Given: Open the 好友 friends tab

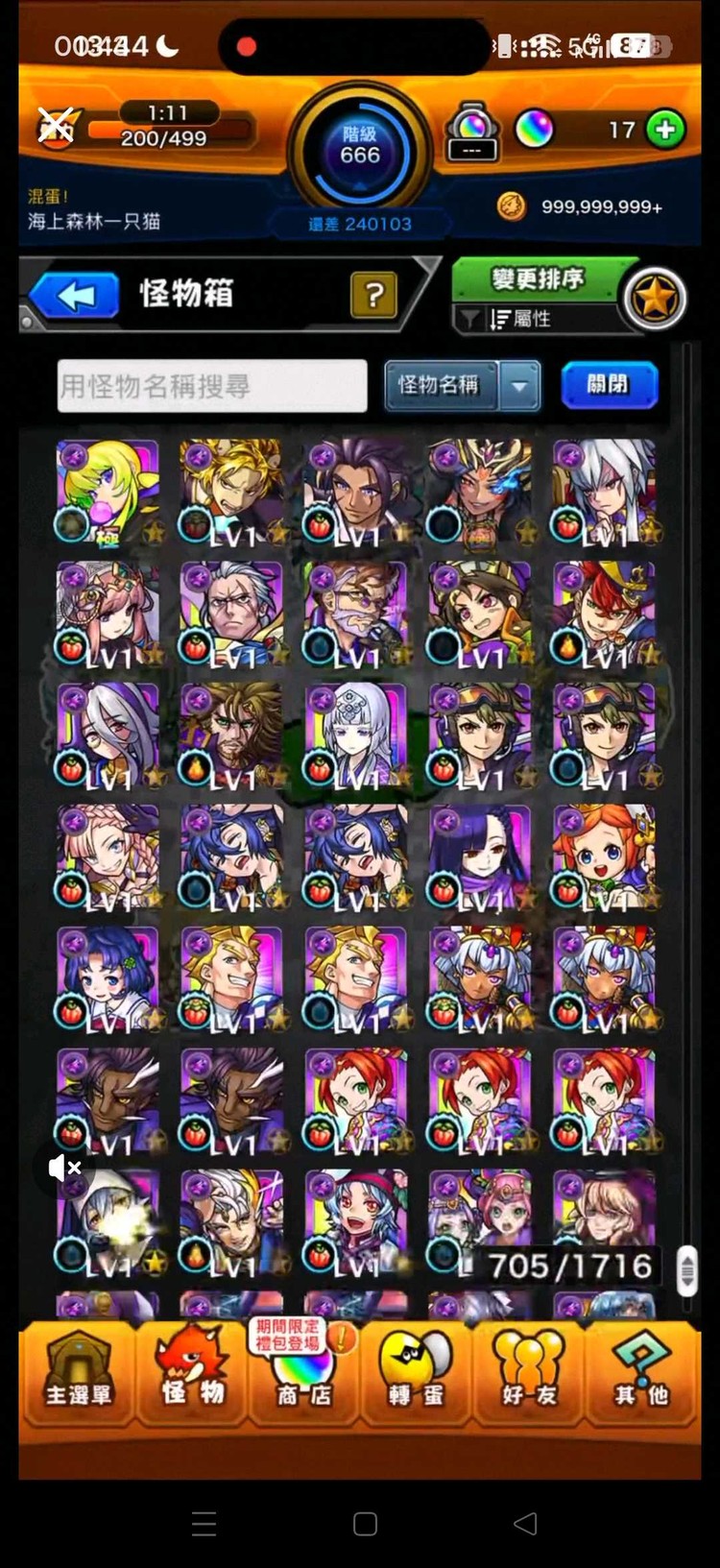Looking at the screenshot, I should (528, 1373).
